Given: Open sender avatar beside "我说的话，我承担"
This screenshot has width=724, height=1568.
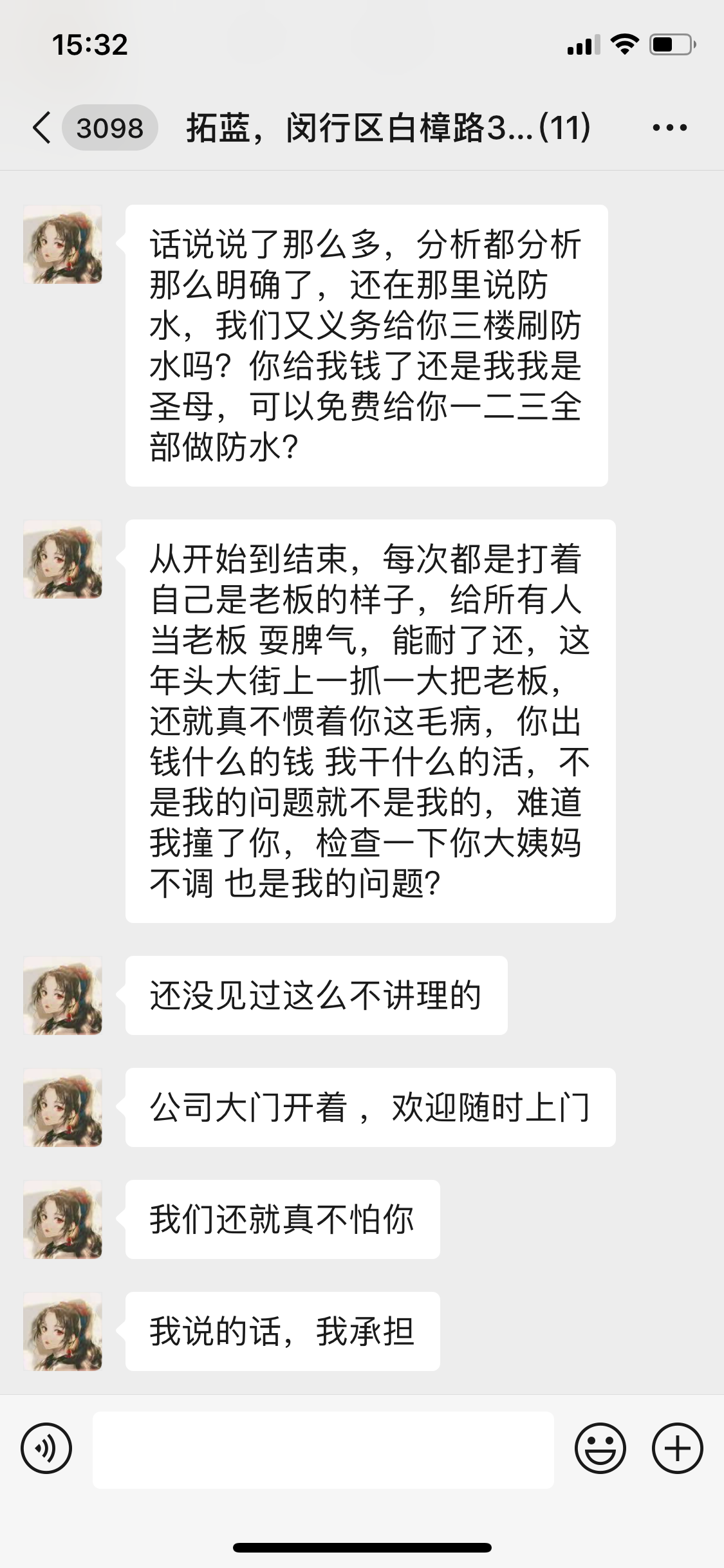Looking at the screenshot, I should click(63, 1331).
